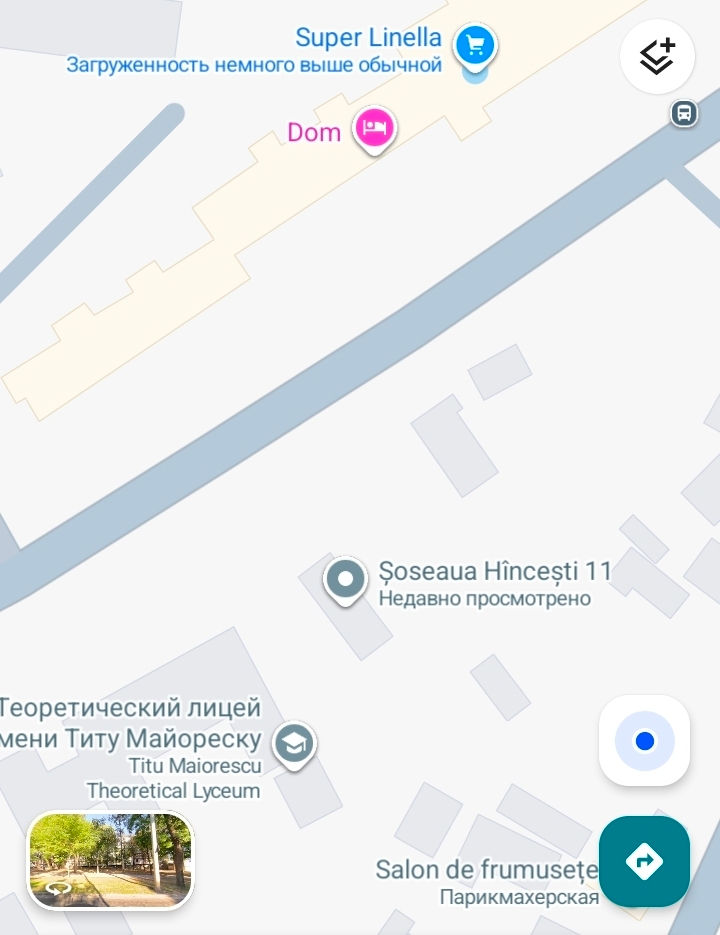Screen dimensions: 720x935
Task: Open the Street View photo thumbnail
Action: pyautogui.click(x=110, y=859)
